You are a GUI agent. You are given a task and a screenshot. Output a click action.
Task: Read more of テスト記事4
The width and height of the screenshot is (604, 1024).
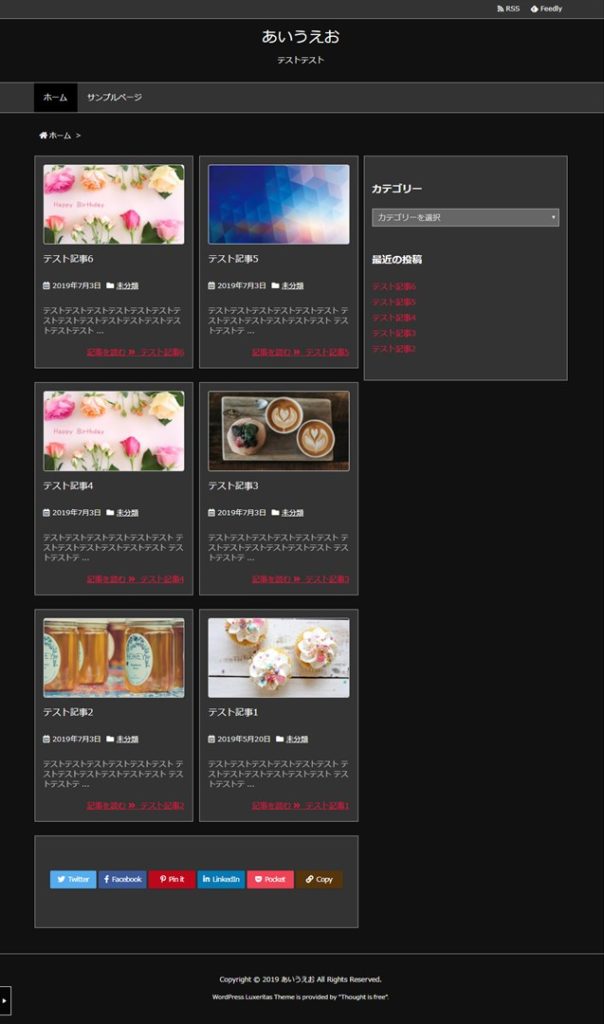click(135, 579)
